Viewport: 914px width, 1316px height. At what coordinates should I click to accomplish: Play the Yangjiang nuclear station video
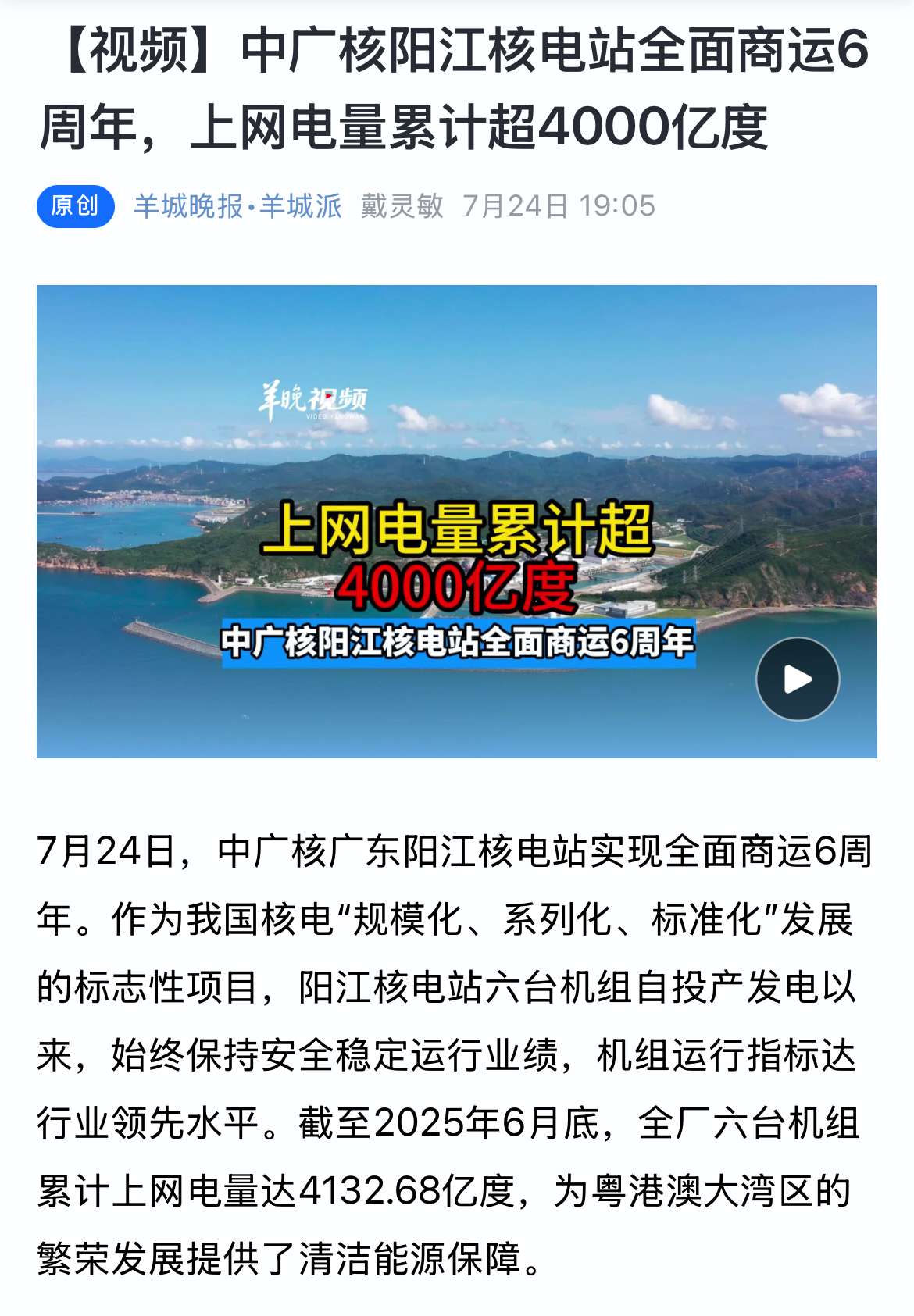click(x=797, y=679)
